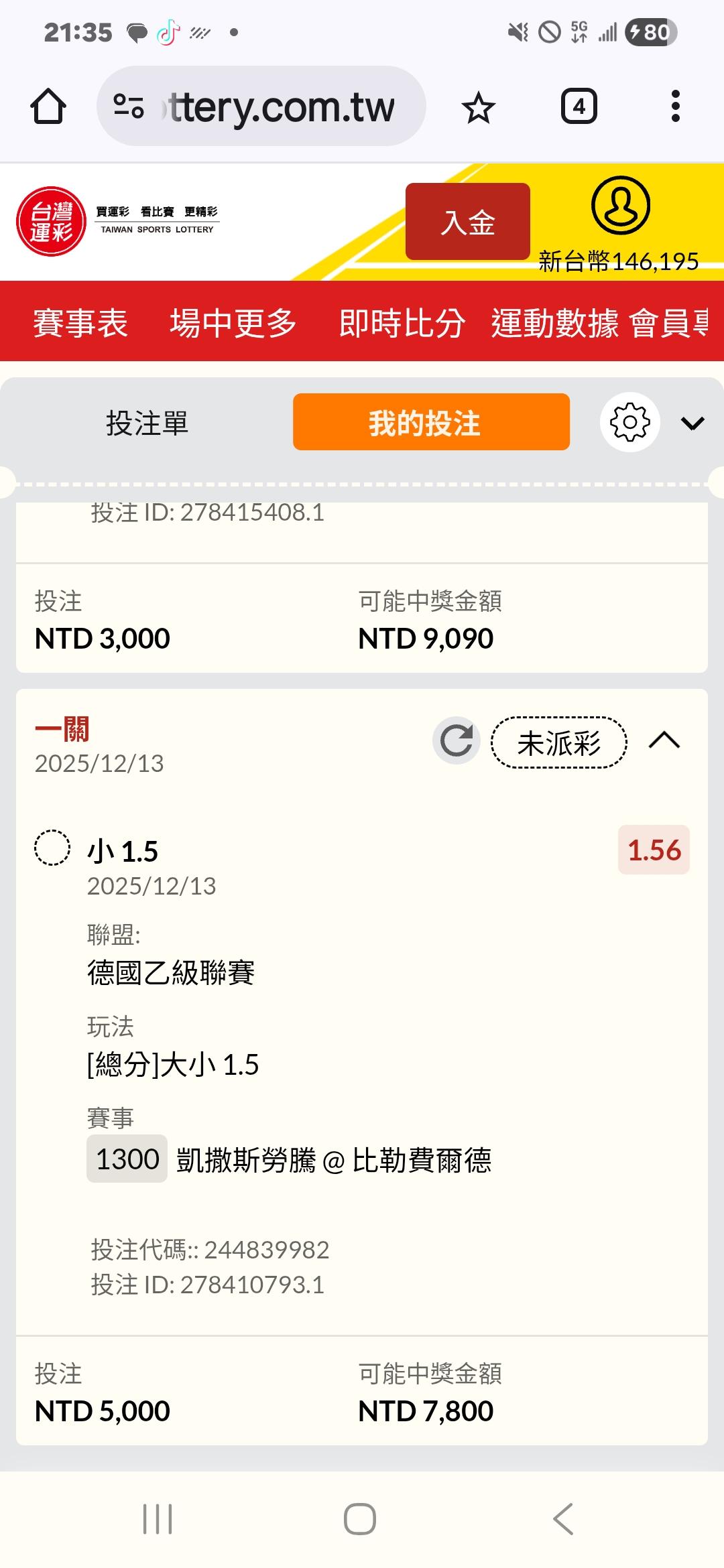
Task: Collapse the 一關 2025/12/13 bet details
Action: (664, 740)
